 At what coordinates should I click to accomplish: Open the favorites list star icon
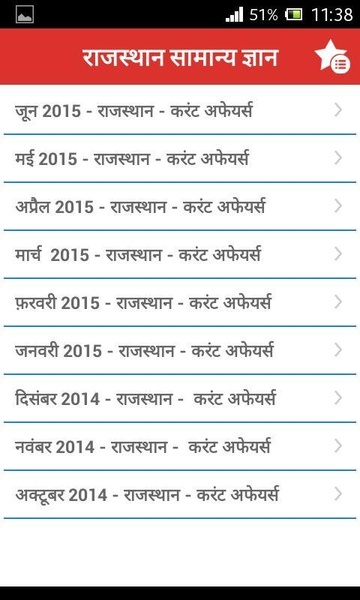click(x=332, y=57)
